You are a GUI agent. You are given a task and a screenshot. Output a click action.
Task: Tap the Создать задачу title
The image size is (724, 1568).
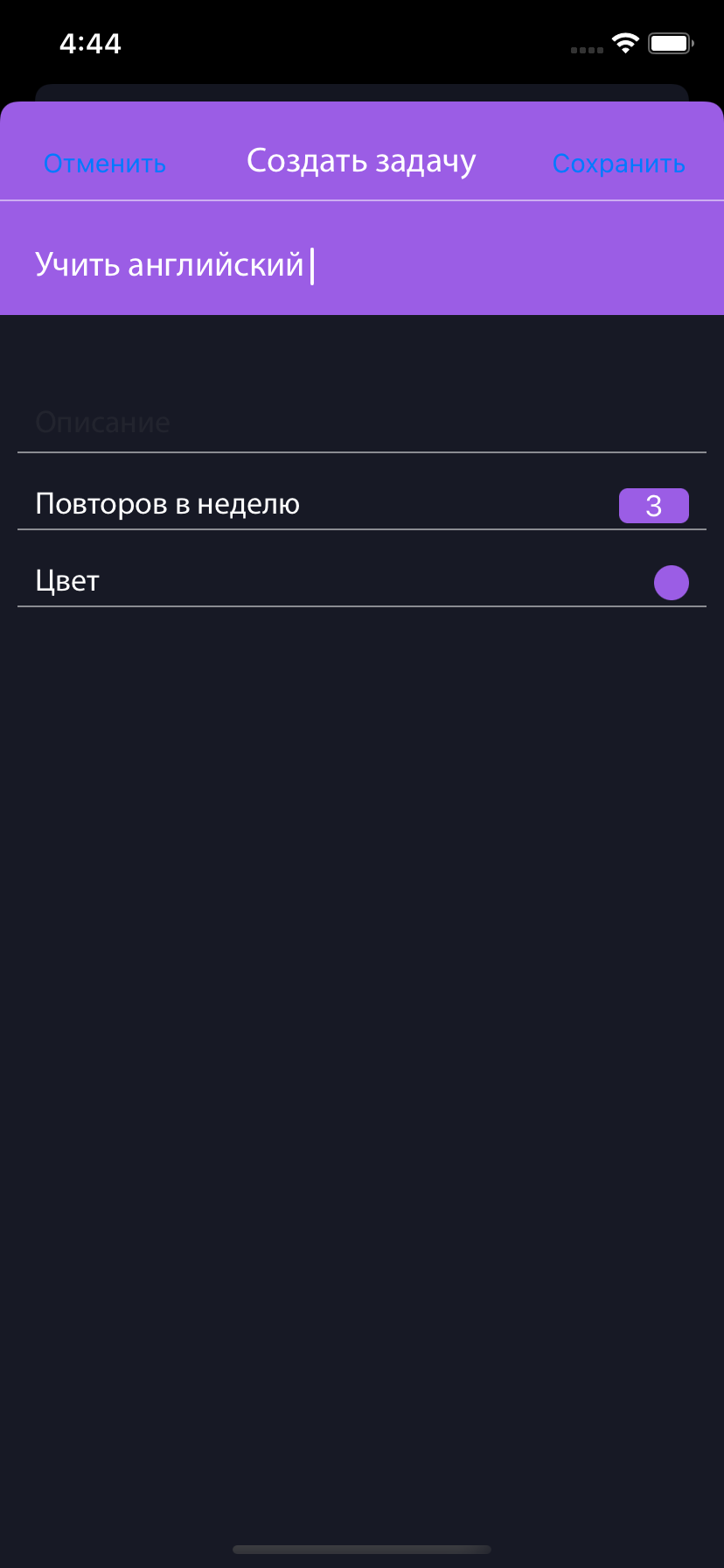(362, 160)
